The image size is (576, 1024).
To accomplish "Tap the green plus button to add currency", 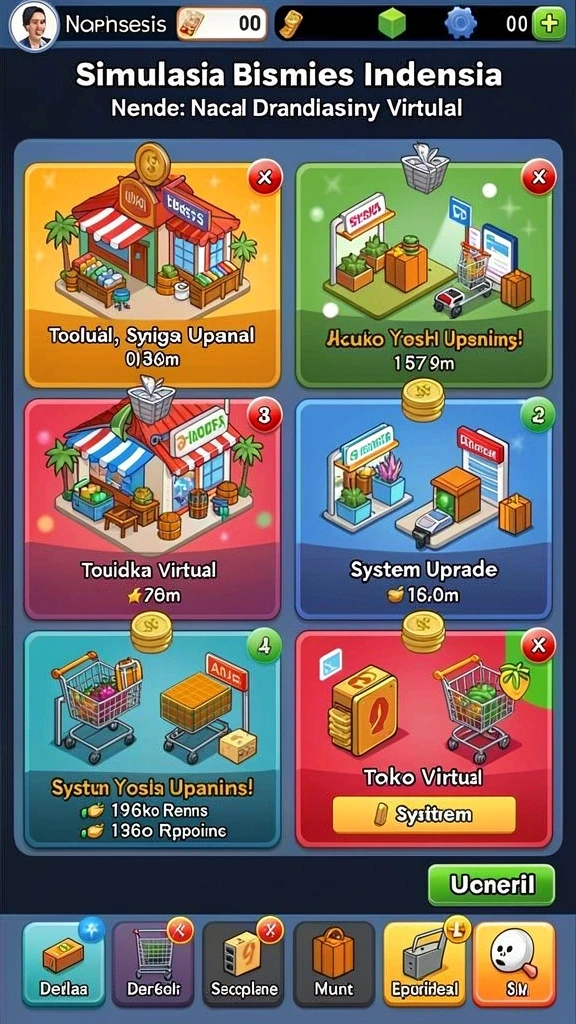I will (x=549, y=24).
